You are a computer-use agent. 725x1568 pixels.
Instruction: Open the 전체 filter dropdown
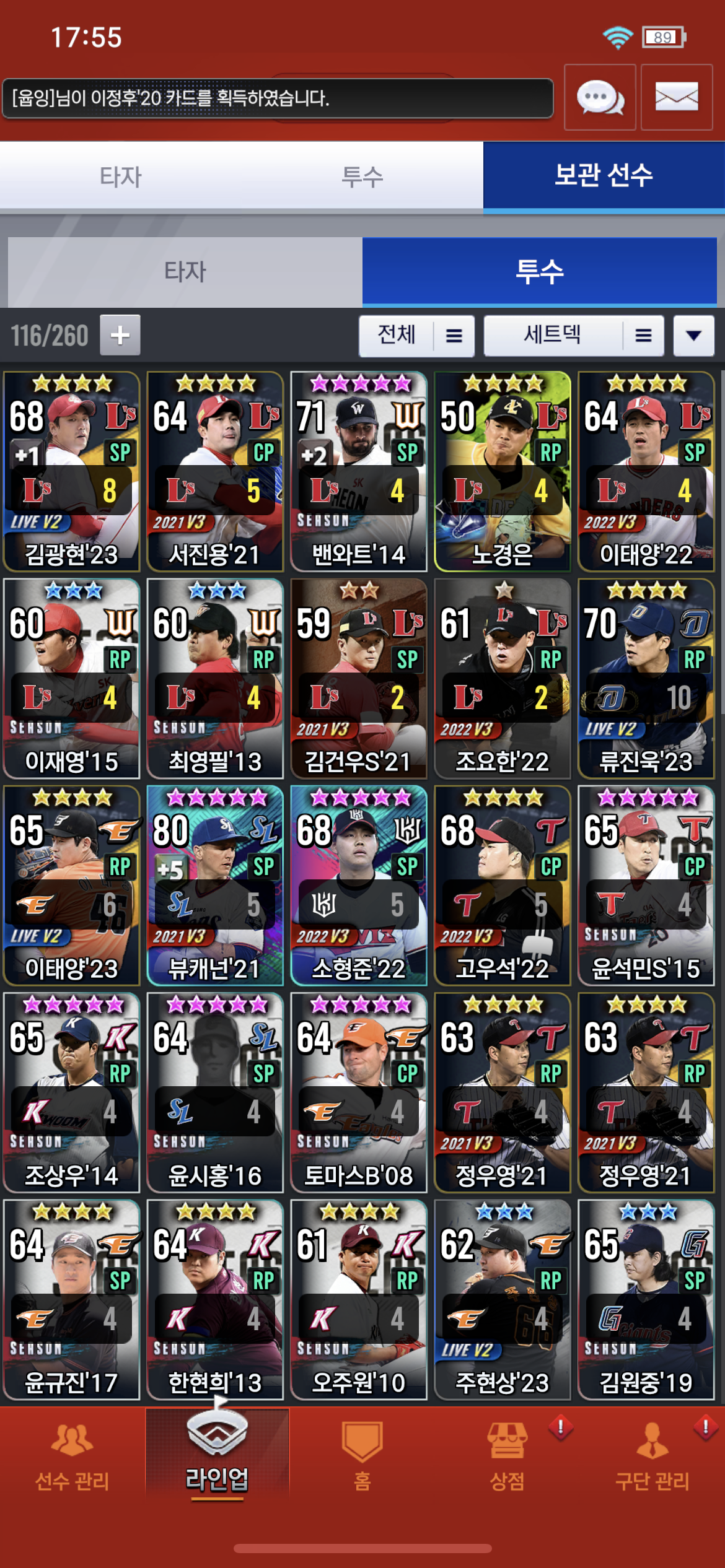tap(416, 336)
